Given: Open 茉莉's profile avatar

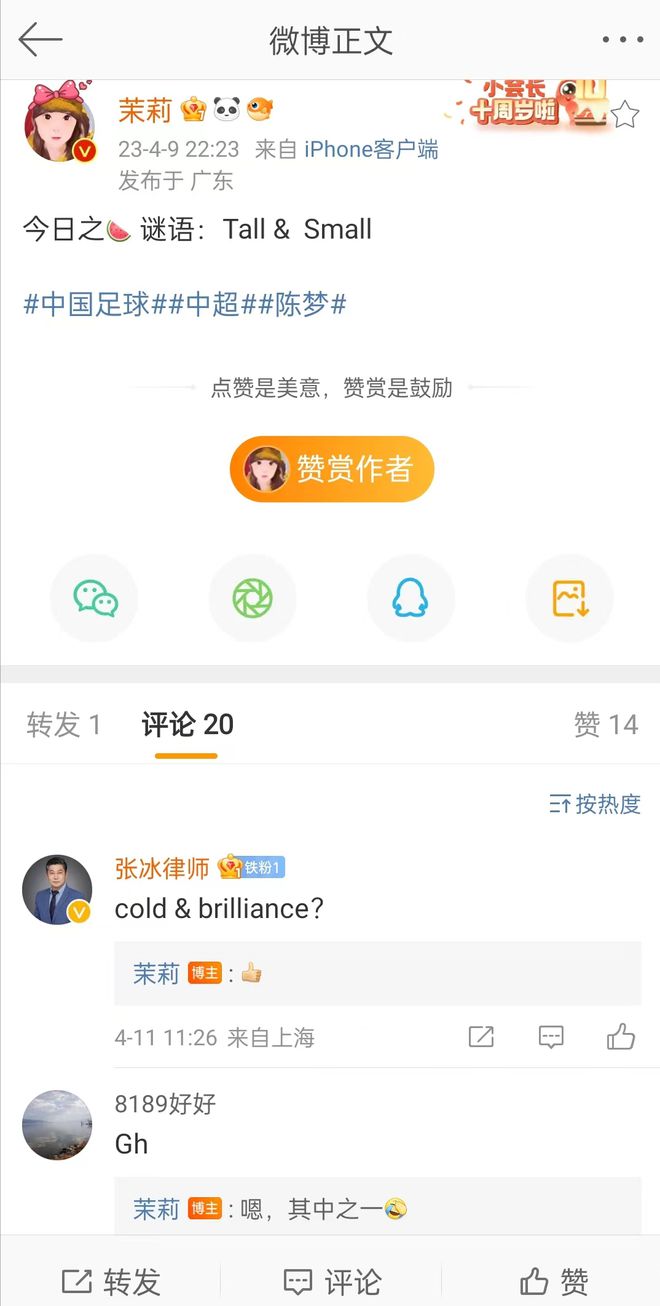Looking at the screenshot, I should point(59,124).
